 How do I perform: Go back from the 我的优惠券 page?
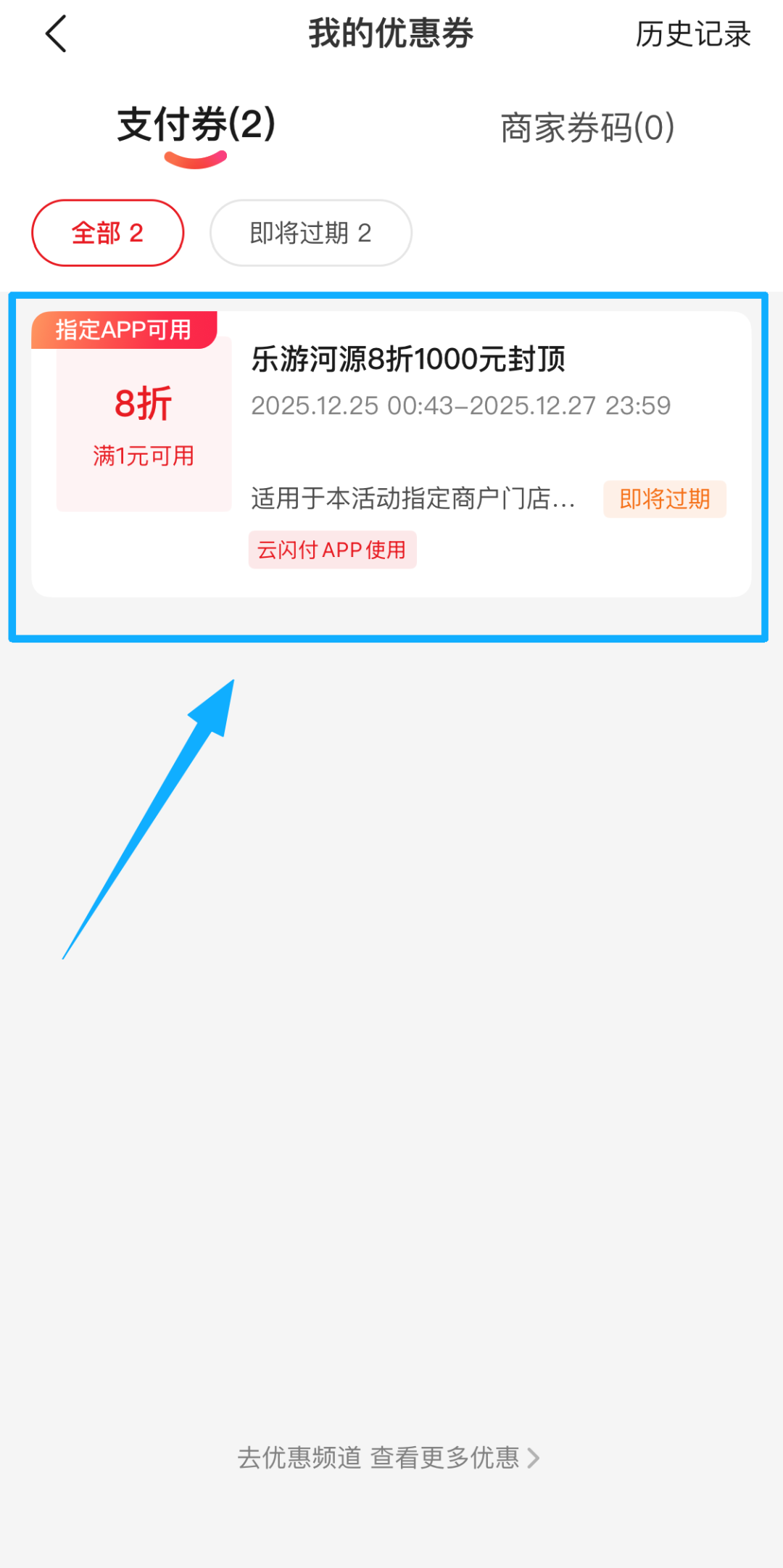56,34
